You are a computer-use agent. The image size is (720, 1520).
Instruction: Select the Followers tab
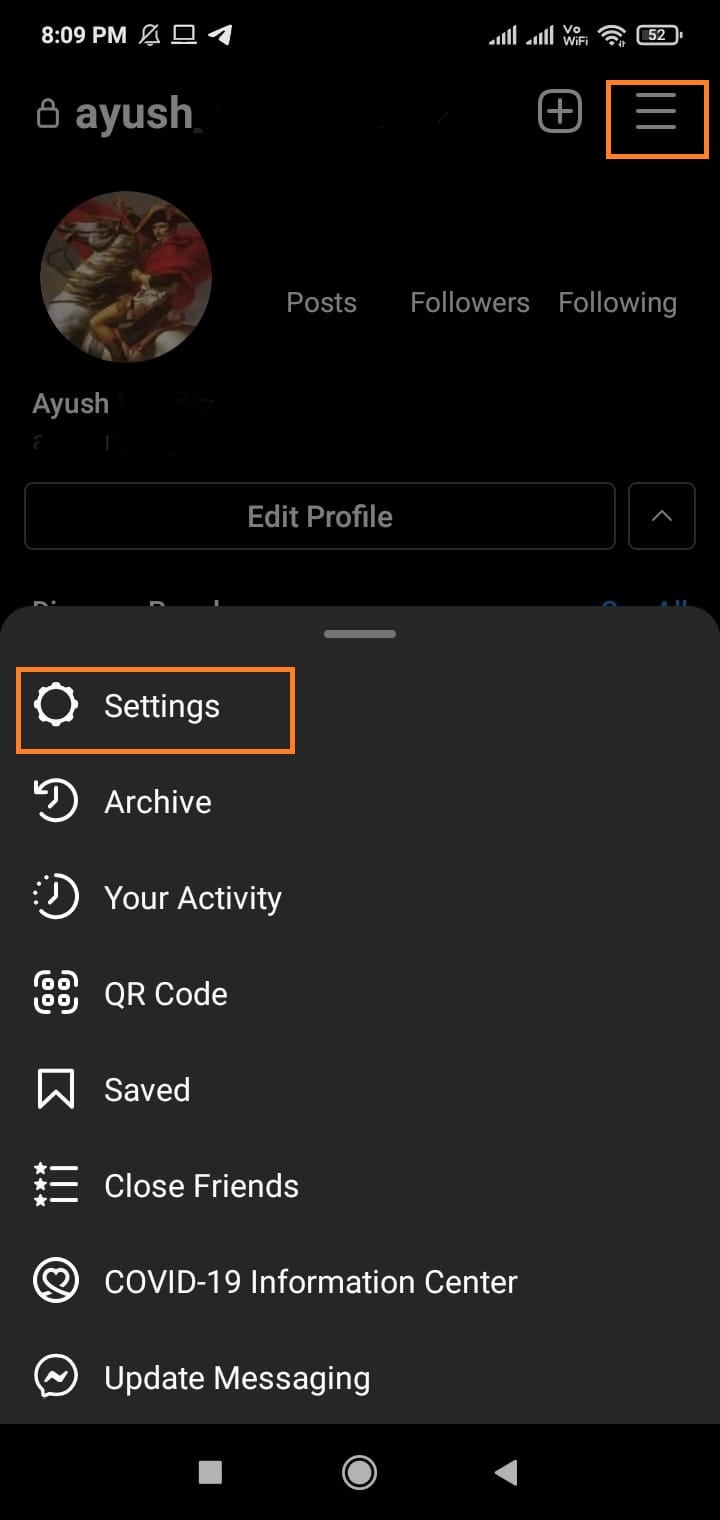click(469, 302)
